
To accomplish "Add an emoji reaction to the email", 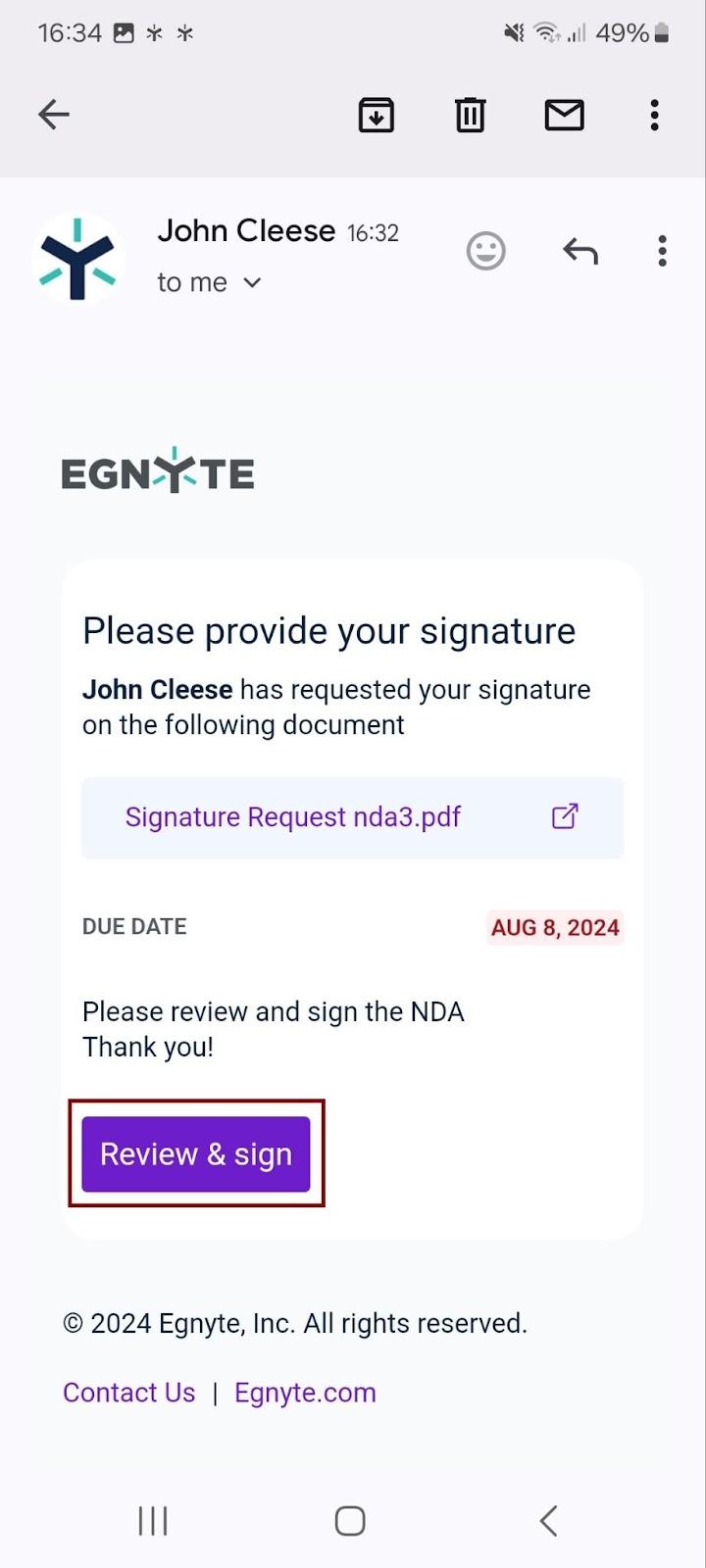I will [x=486, y=251].
